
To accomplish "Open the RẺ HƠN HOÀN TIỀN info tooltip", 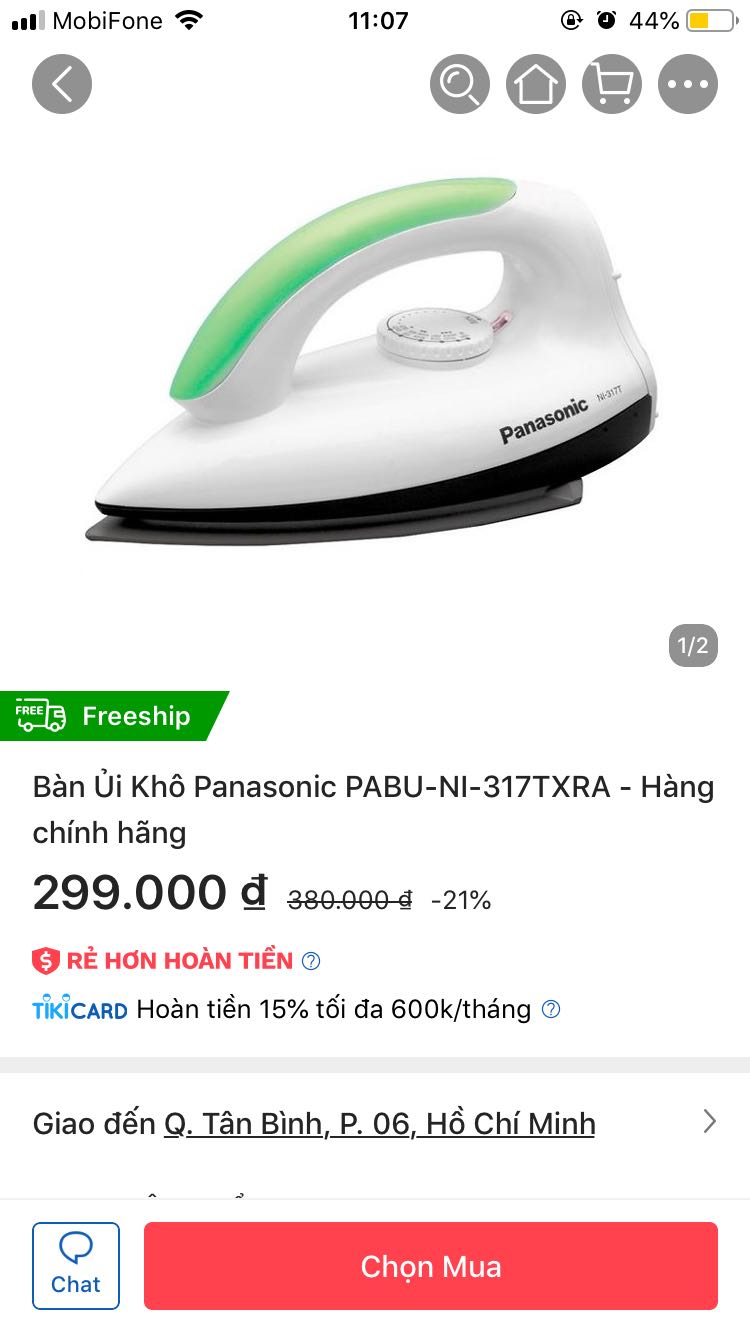I will 310,960.
